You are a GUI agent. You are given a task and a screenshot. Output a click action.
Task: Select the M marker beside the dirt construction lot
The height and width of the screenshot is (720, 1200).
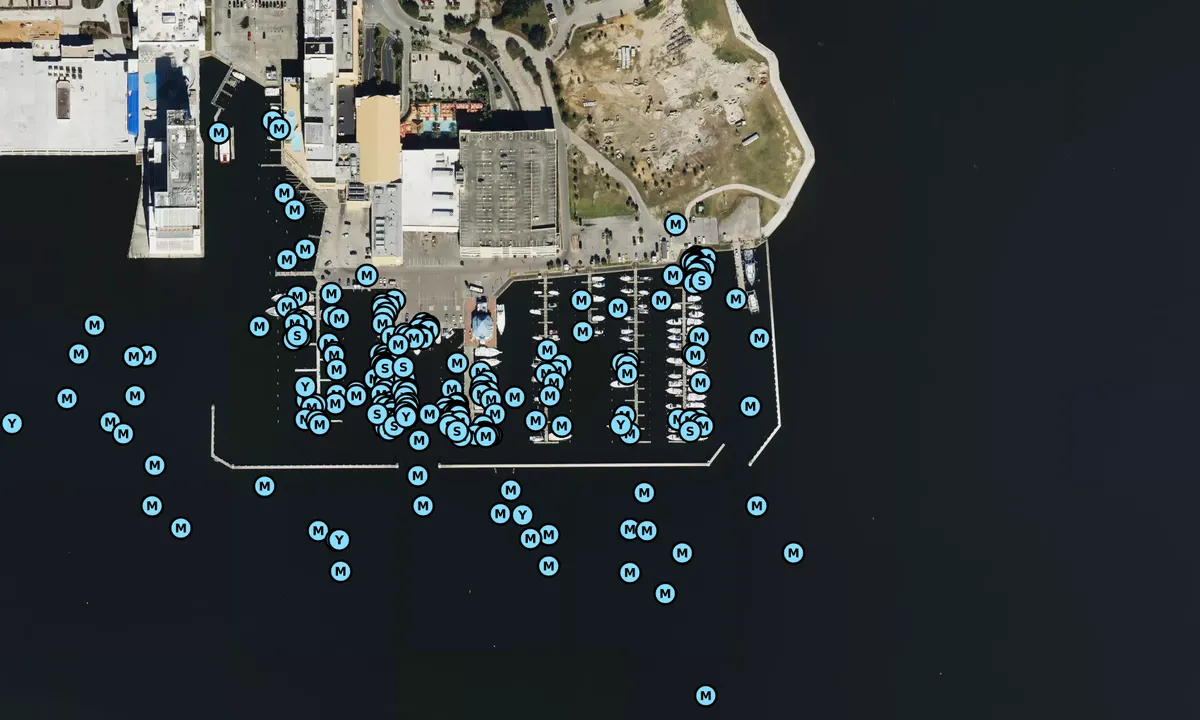point(676,224)
